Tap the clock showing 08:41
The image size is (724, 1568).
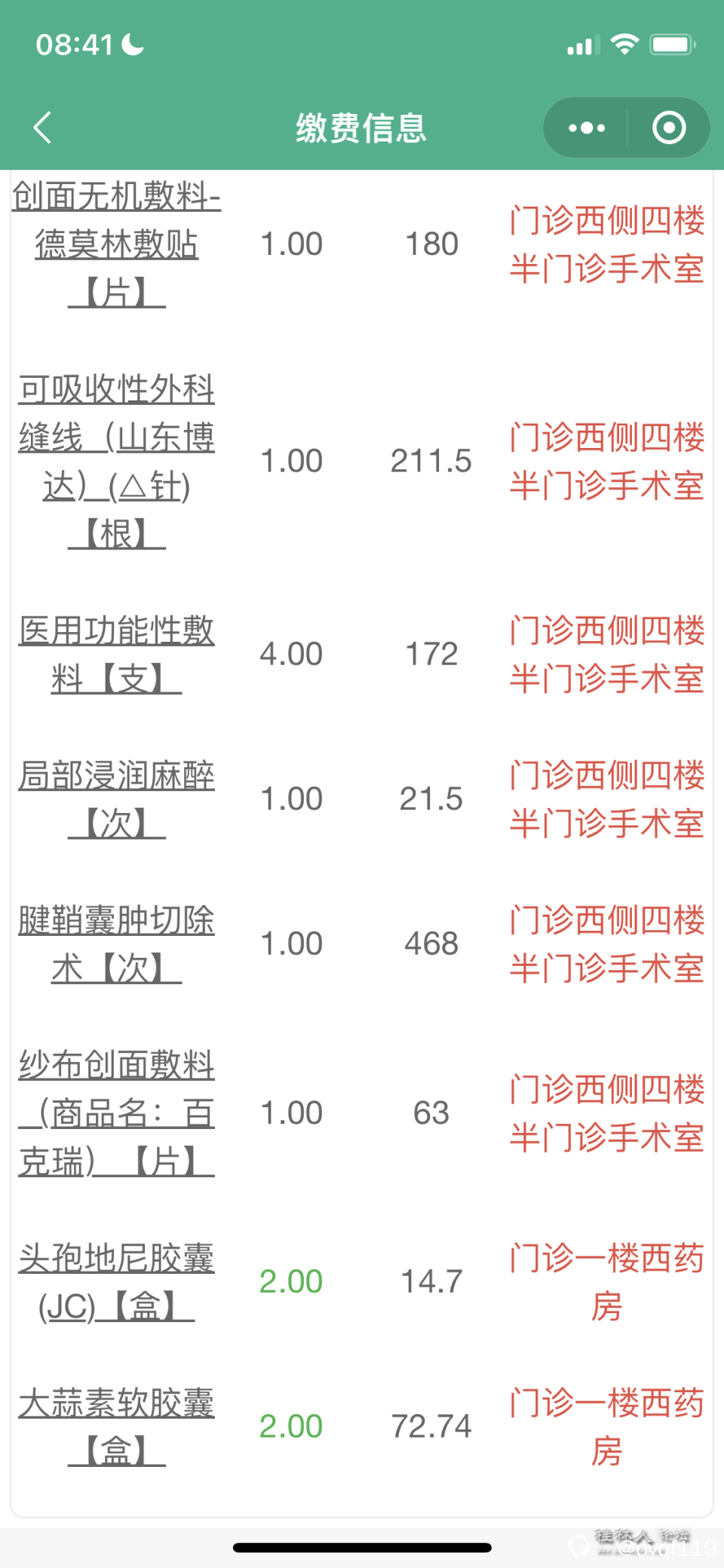pyautogui.click(x=73, y=44)
